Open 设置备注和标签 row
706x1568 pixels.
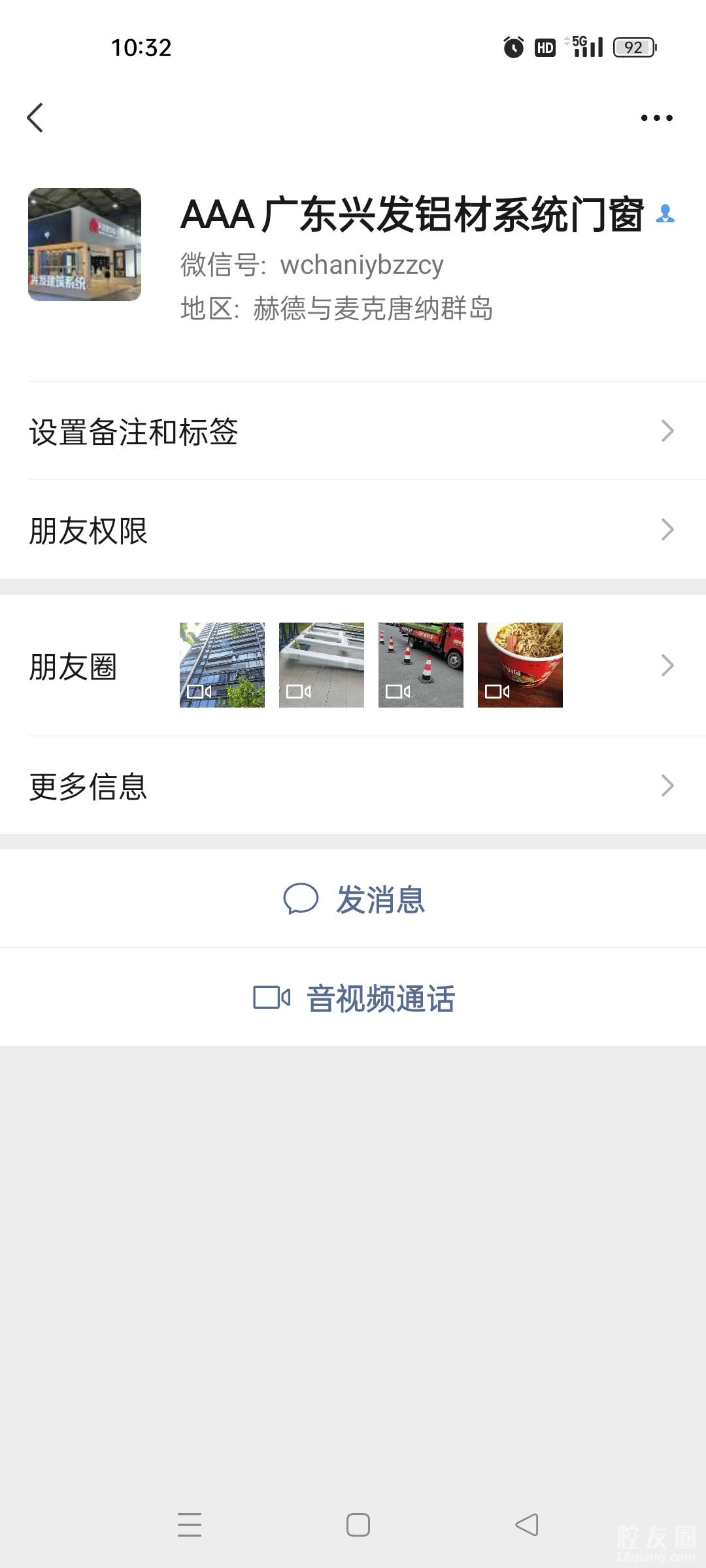[353, 431]
